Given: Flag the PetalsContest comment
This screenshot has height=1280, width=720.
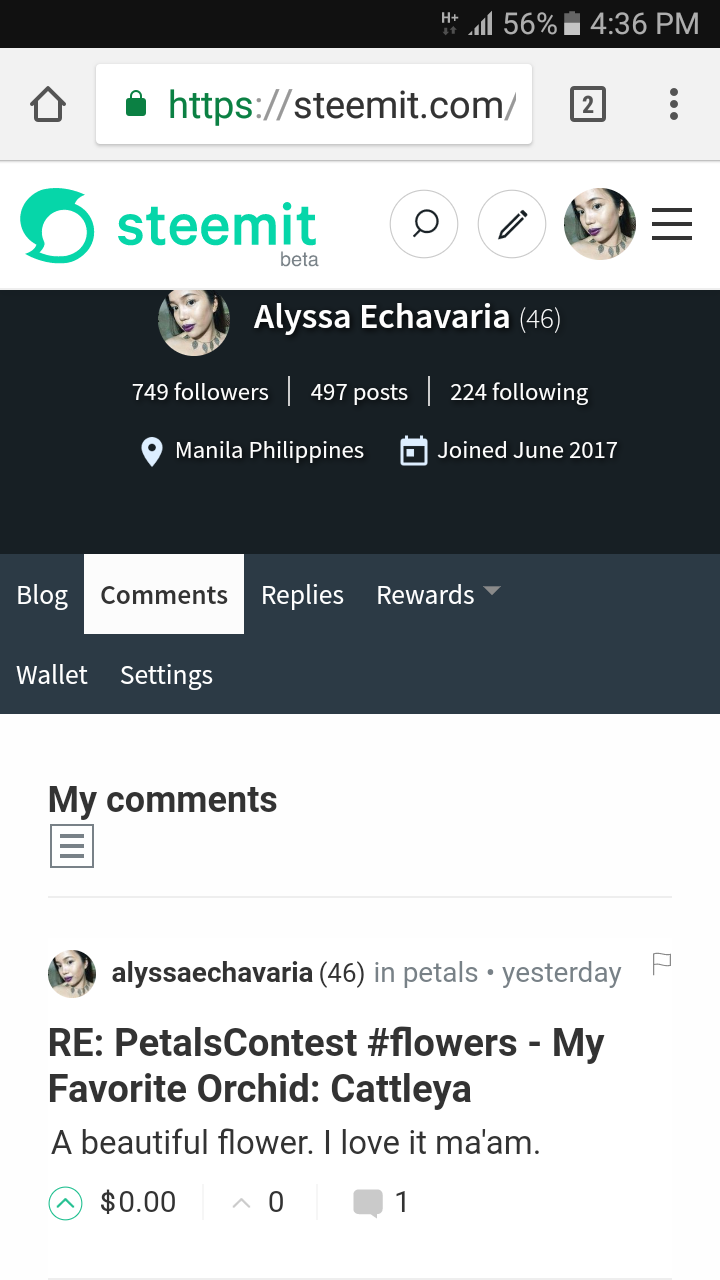Looking at the screenshot, I should tap(661, 963).
